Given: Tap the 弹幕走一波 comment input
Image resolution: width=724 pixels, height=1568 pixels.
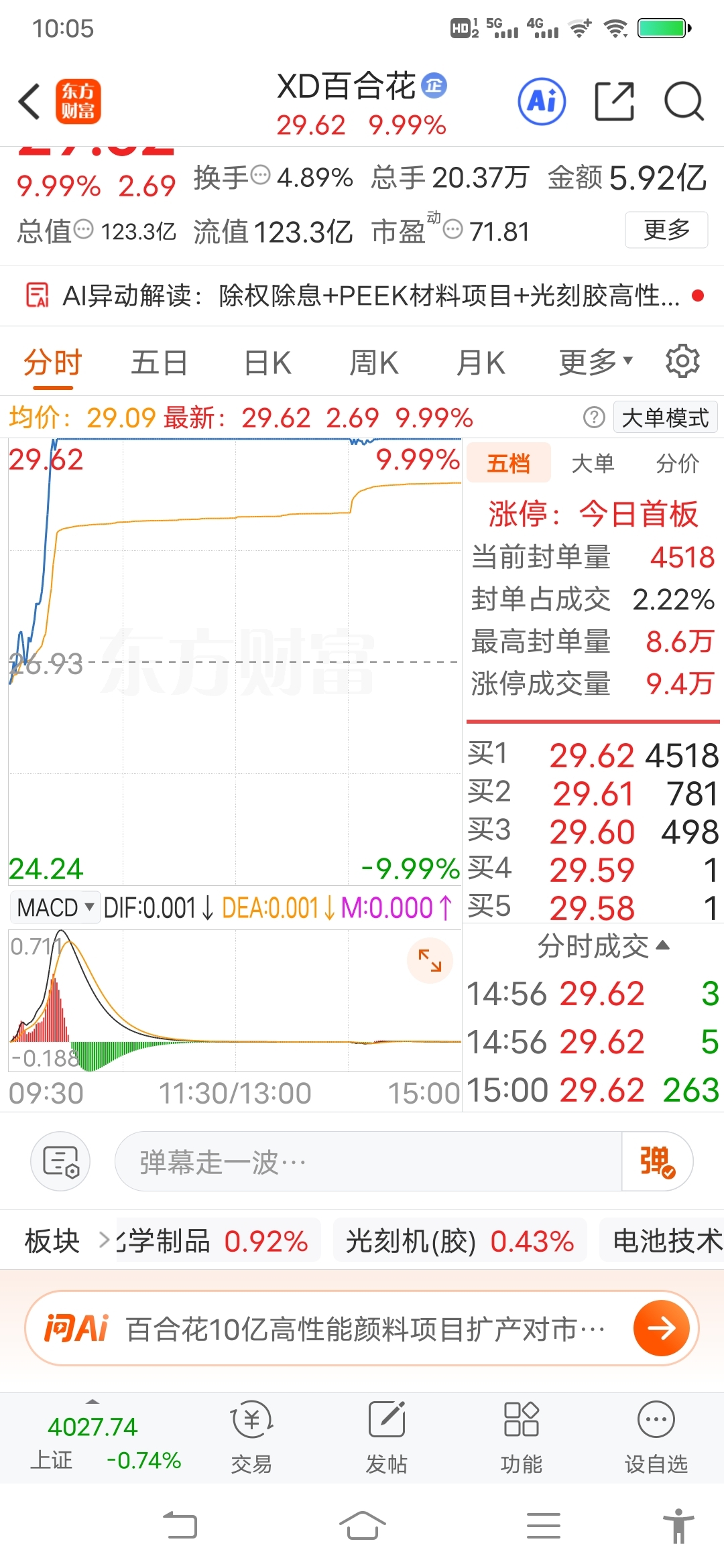Looking at the screenshot, I should [x=369, y=1161].
